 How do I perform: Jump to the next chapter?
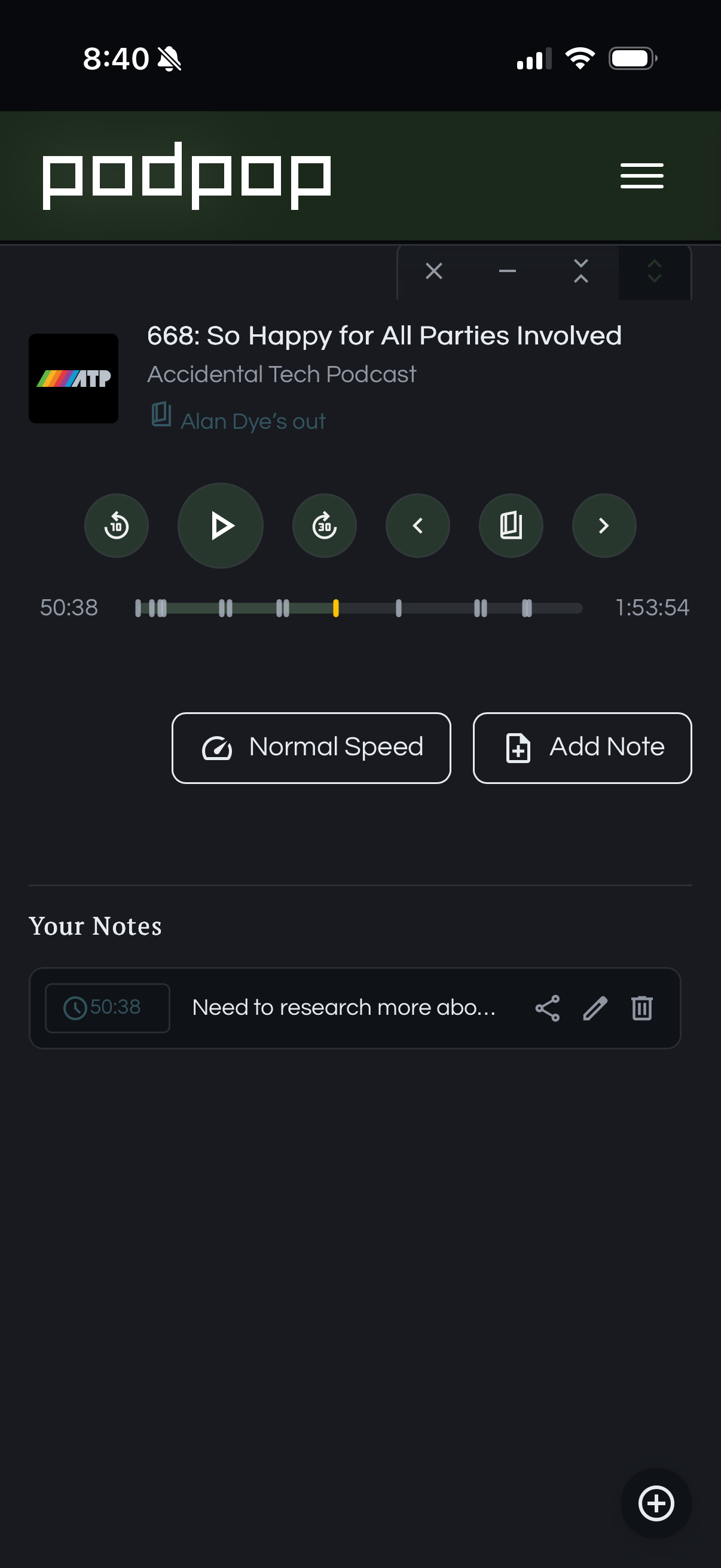coord(604,525)
